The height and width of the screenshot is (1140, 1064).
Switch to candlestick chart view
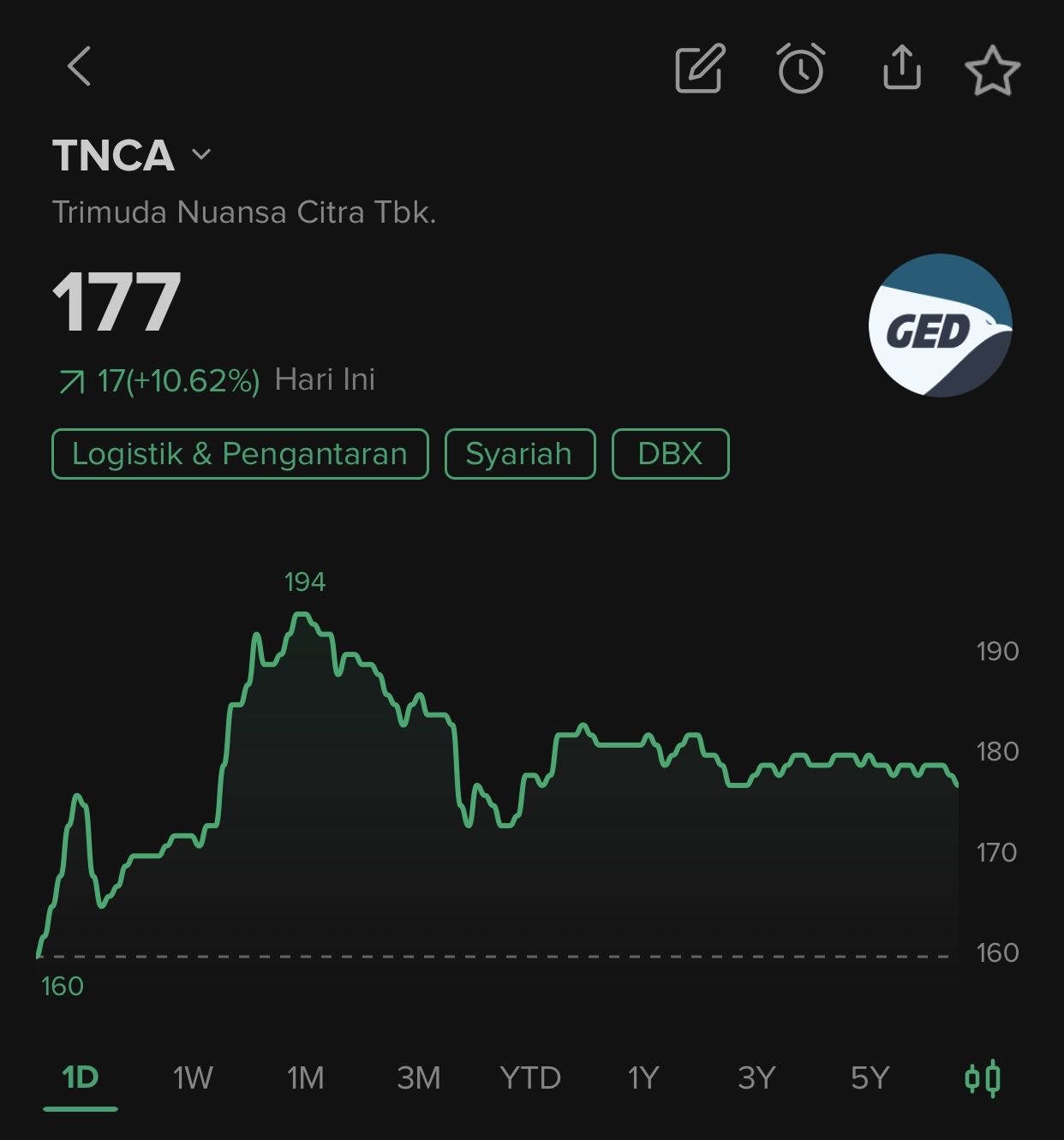click(x=985, y=1078)
